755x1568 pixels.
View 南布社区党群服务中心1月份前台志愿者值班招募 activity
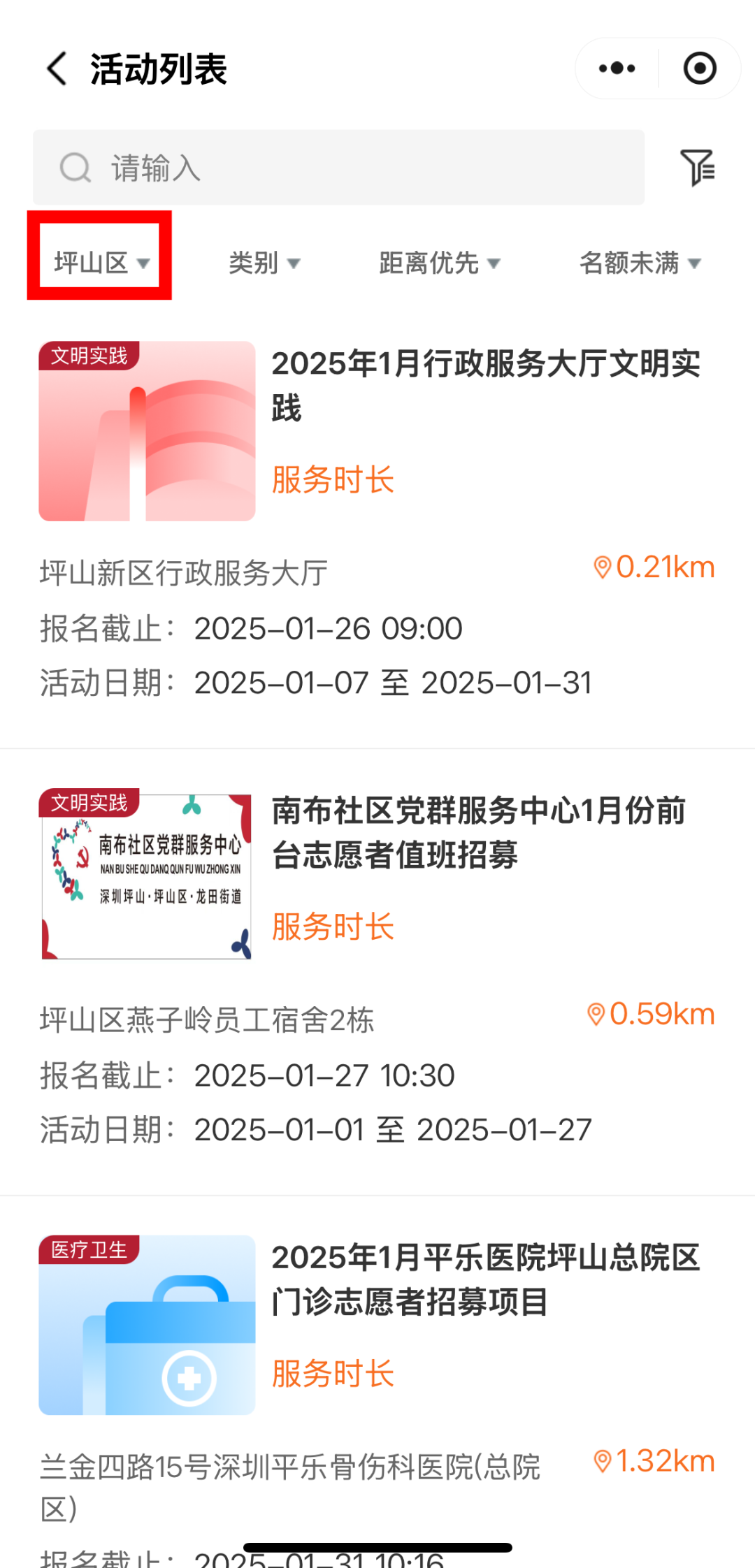coord(478,832)
